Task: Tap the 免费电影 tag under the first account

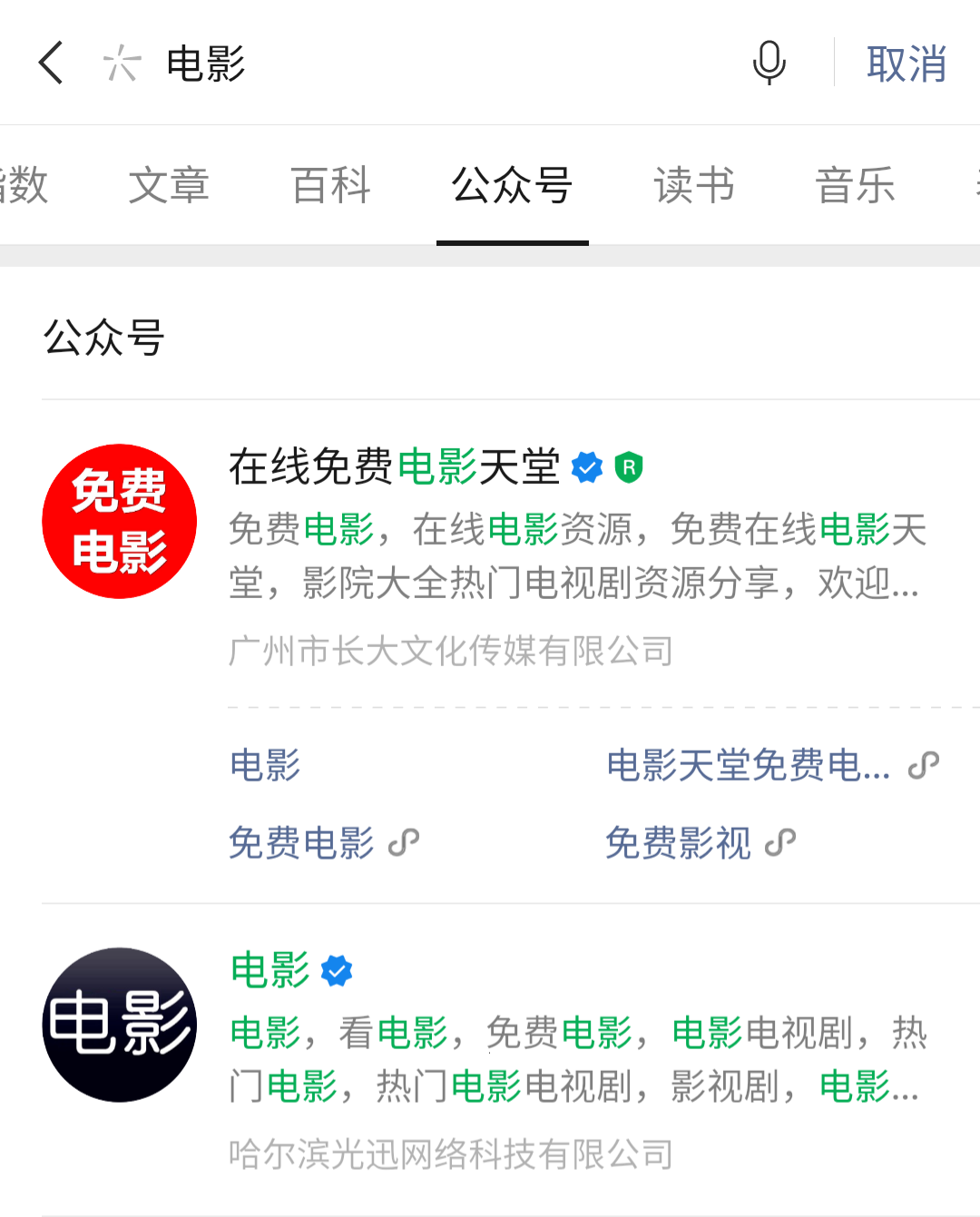Action: (300, 843)
